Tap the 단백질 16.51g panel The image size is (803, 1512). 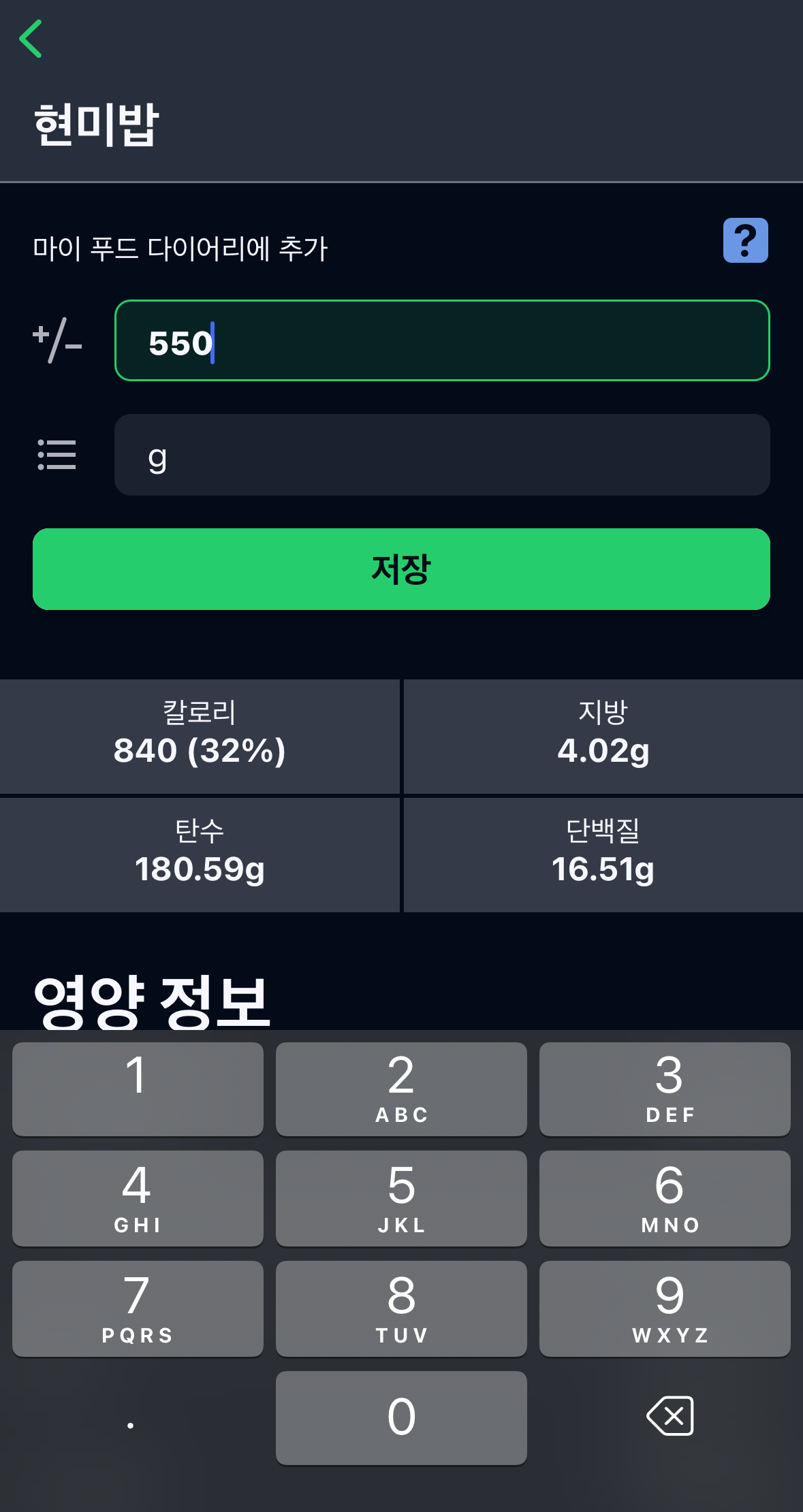point(603,854)
